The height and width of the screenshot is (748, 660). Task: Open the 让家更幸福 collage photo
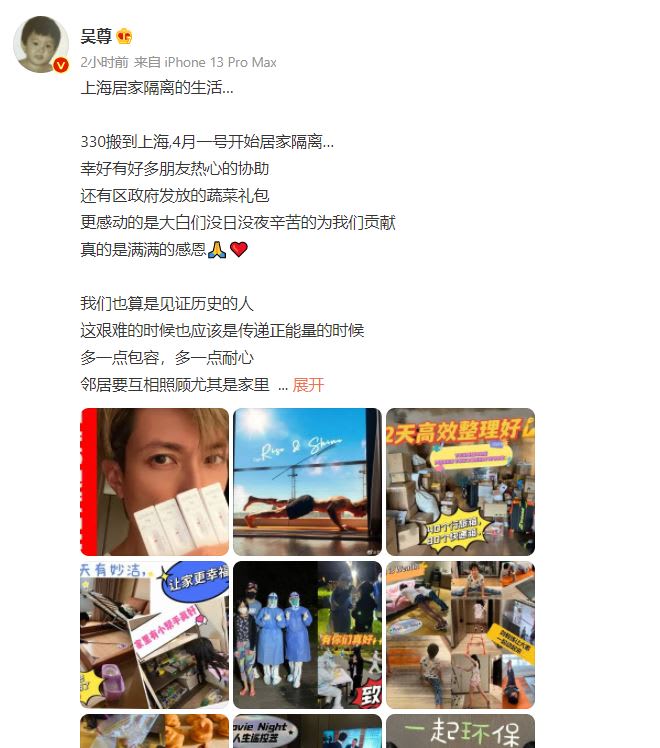(x=154, y=634)
